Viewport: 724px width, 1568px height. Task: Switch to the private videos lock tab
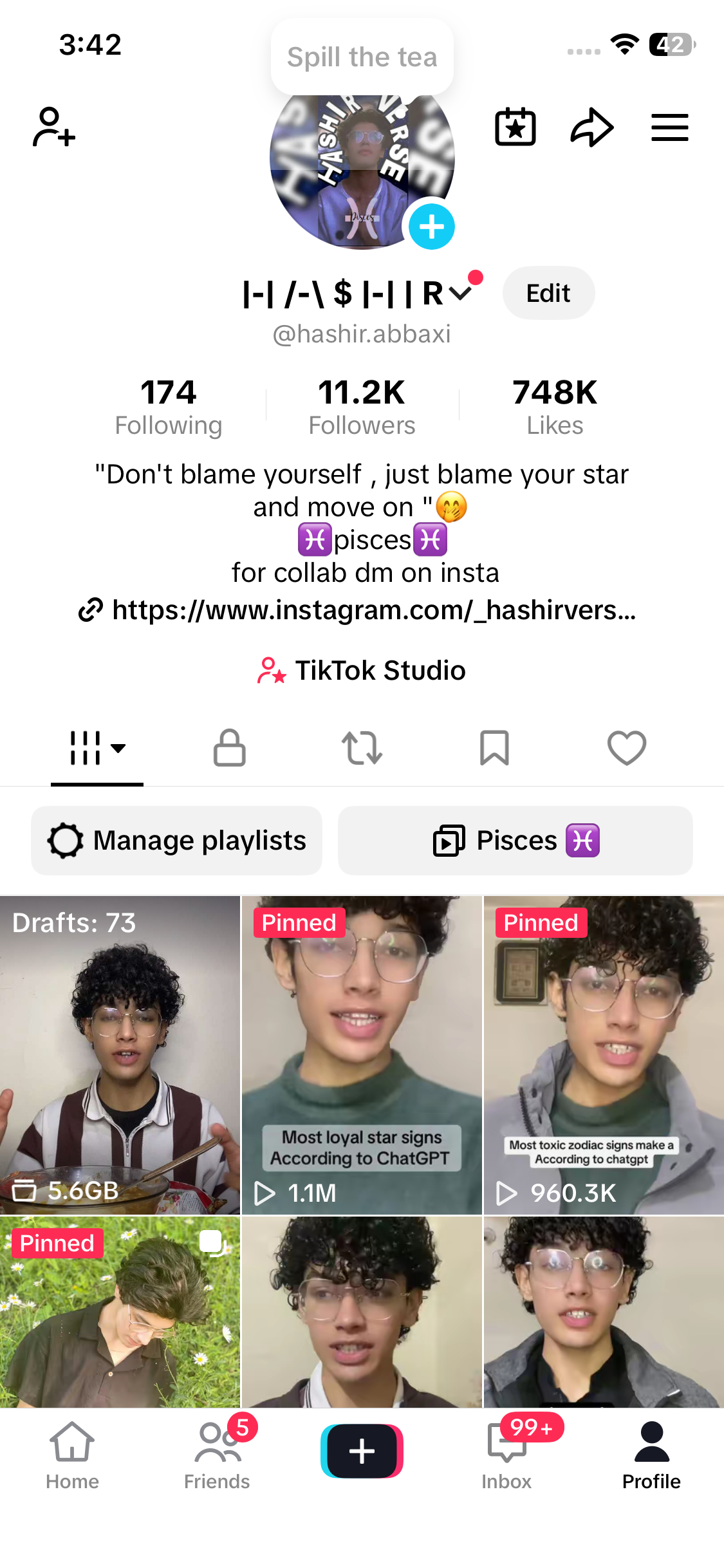(230, 748)
